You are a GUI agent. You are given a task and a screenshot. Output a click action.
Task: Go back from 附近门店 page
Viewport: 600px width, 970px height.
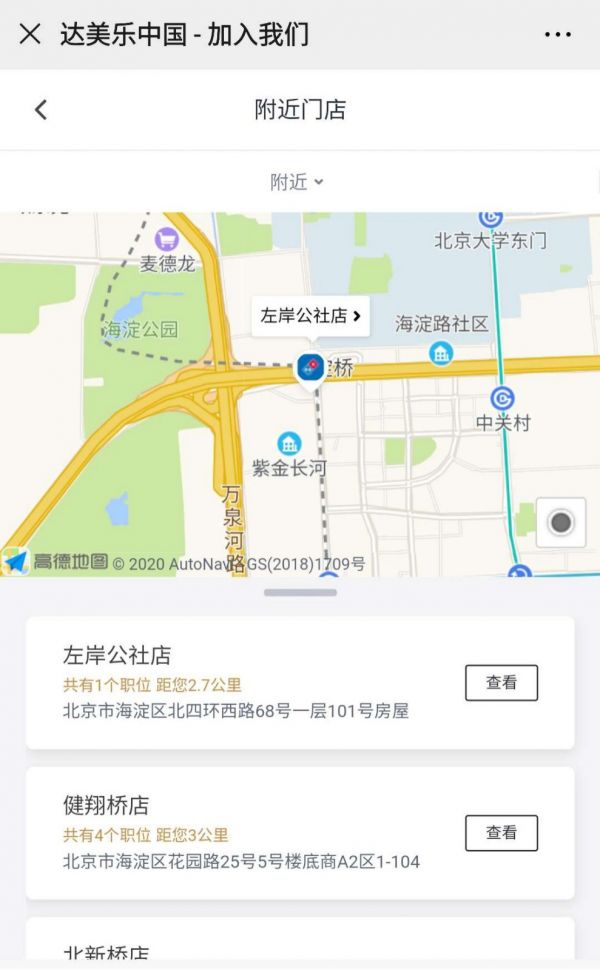[x=41, y=109]
